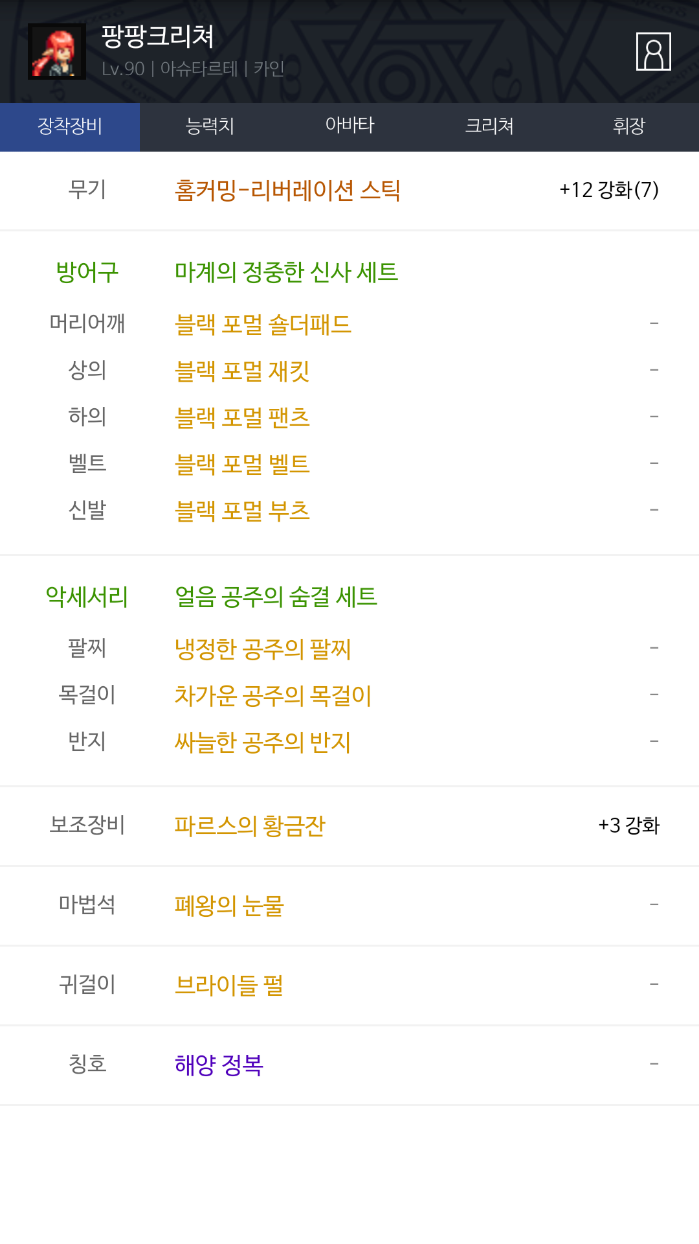Open 파르스의 황금잔 sub-equipment

pyautogui.click(x=249, y=826)
